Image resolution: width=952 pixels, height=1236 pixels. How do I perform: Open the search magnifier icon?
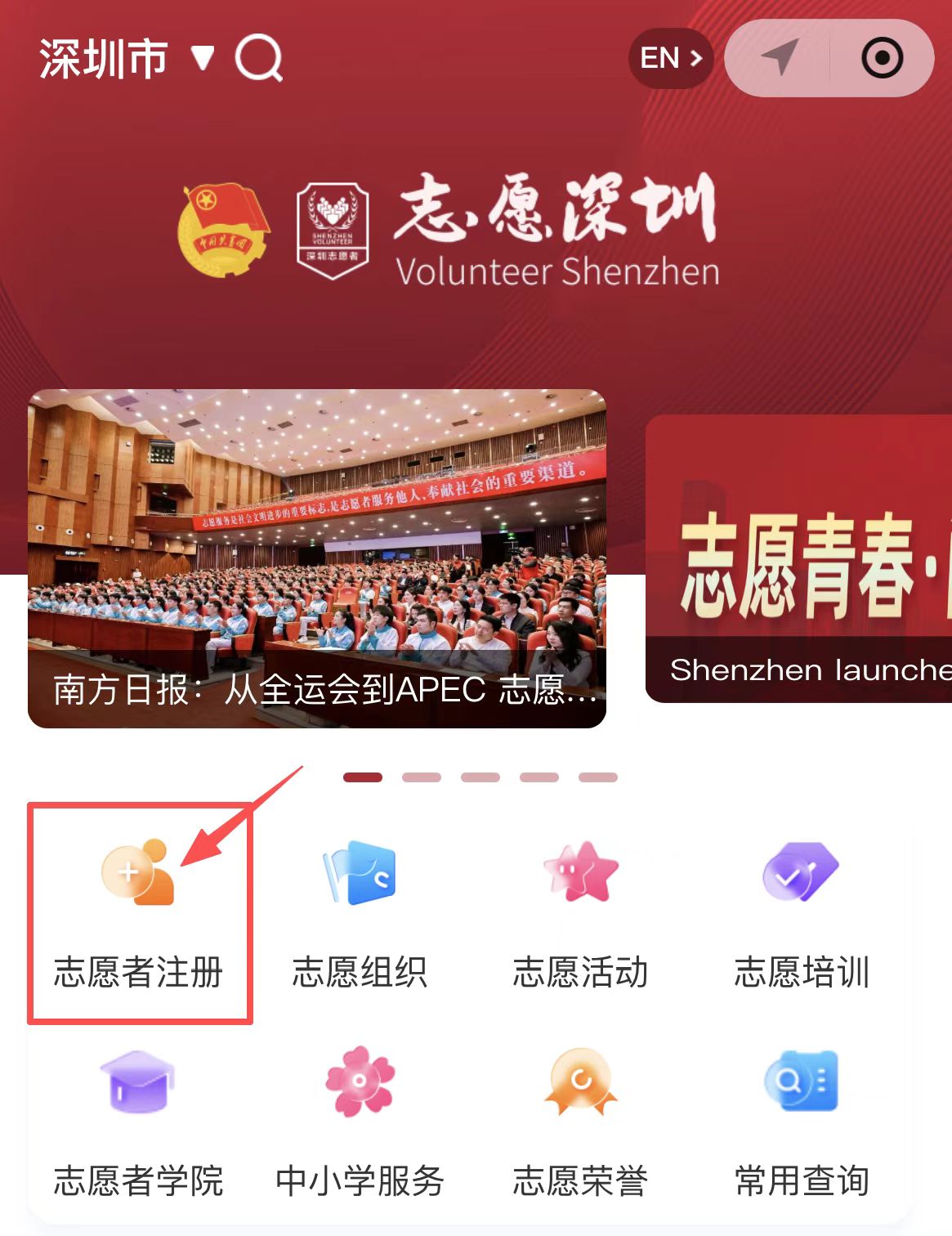(x=258, y=59)
